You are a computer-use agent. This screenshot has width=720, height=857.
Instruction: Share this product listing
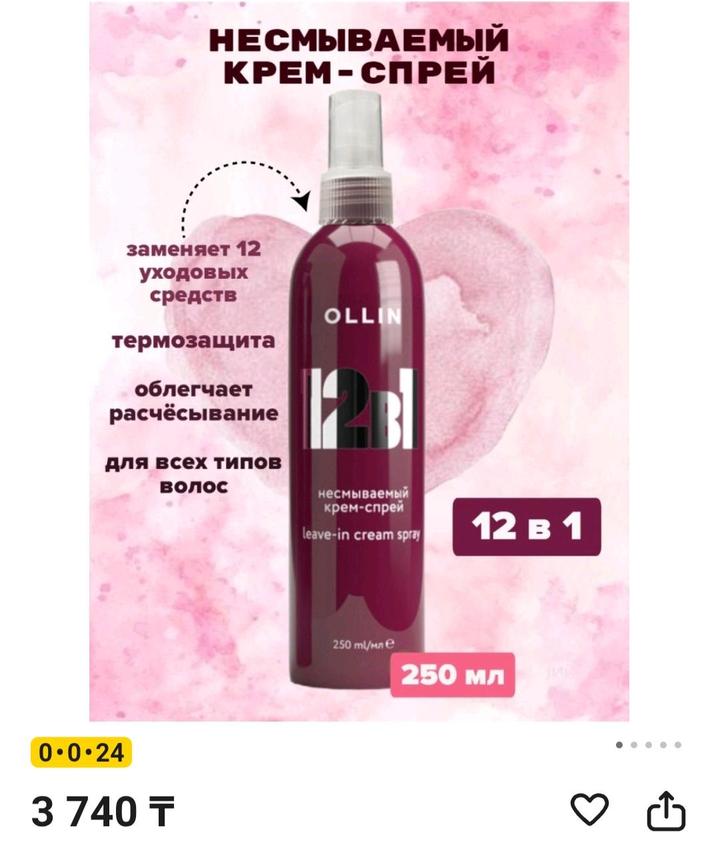[666, 811]
